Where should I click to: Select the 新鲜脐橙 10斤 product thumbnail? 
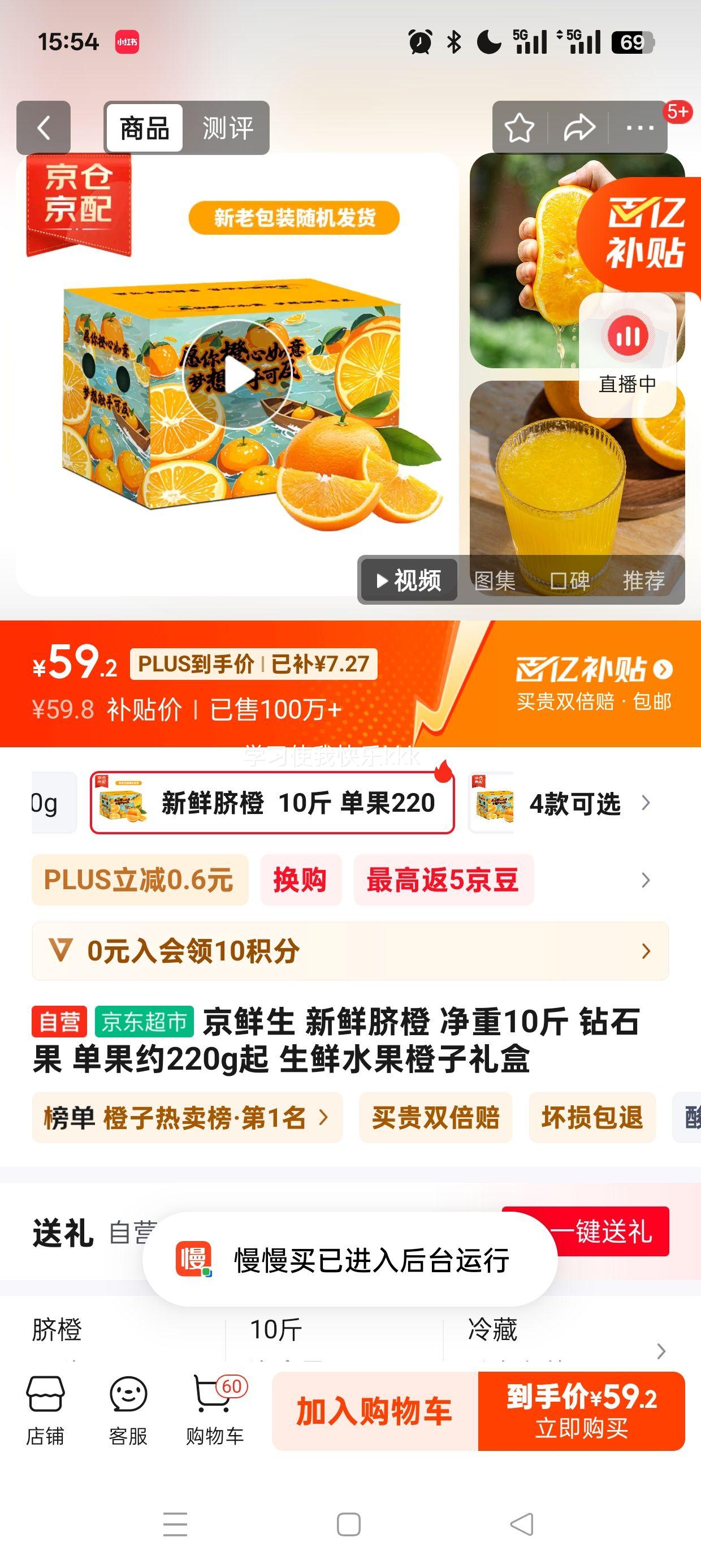point(272,803)
